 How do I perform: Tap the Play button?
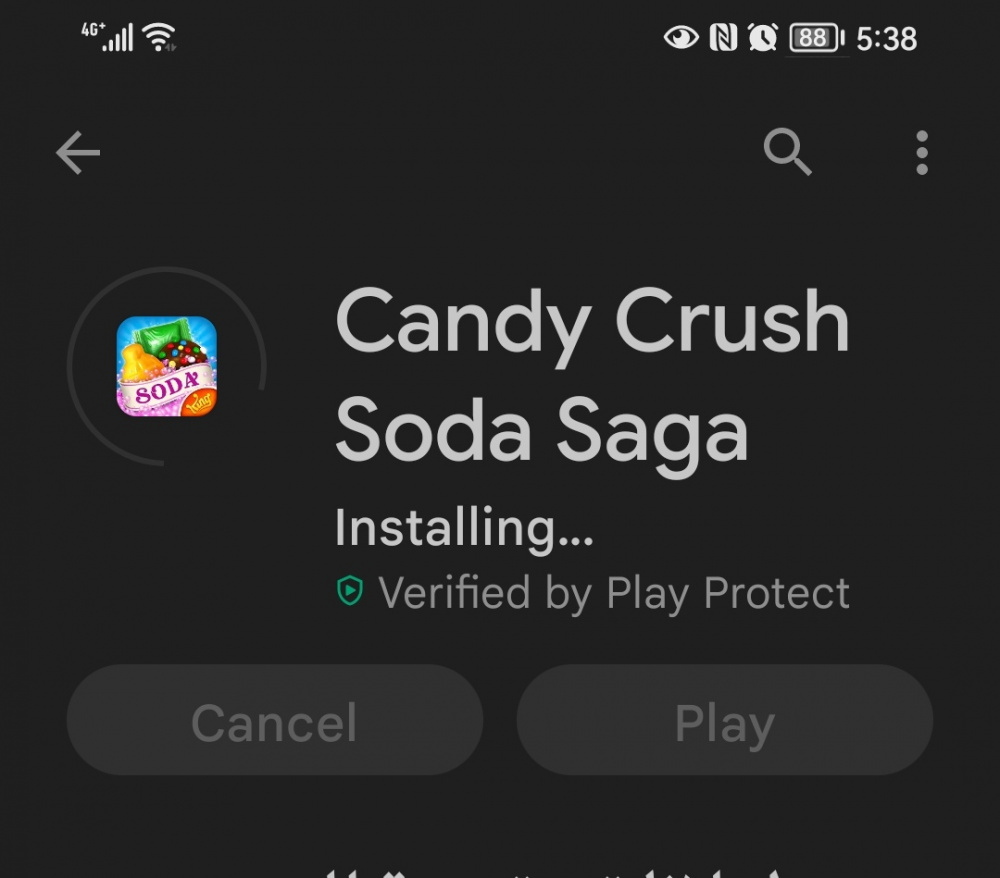pyautogui.click(x=724, y=721)
